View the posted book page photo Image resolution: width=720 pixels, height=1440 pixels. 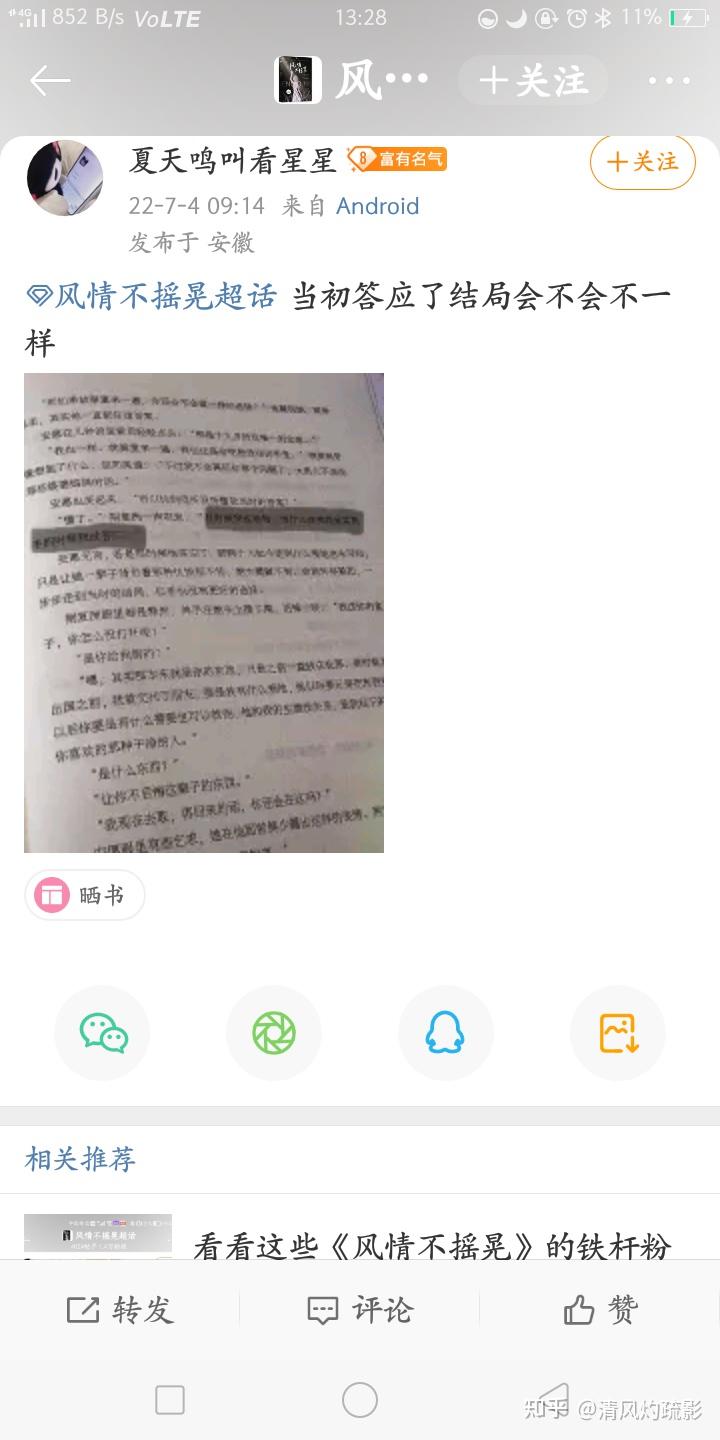[x=204, y=612]
